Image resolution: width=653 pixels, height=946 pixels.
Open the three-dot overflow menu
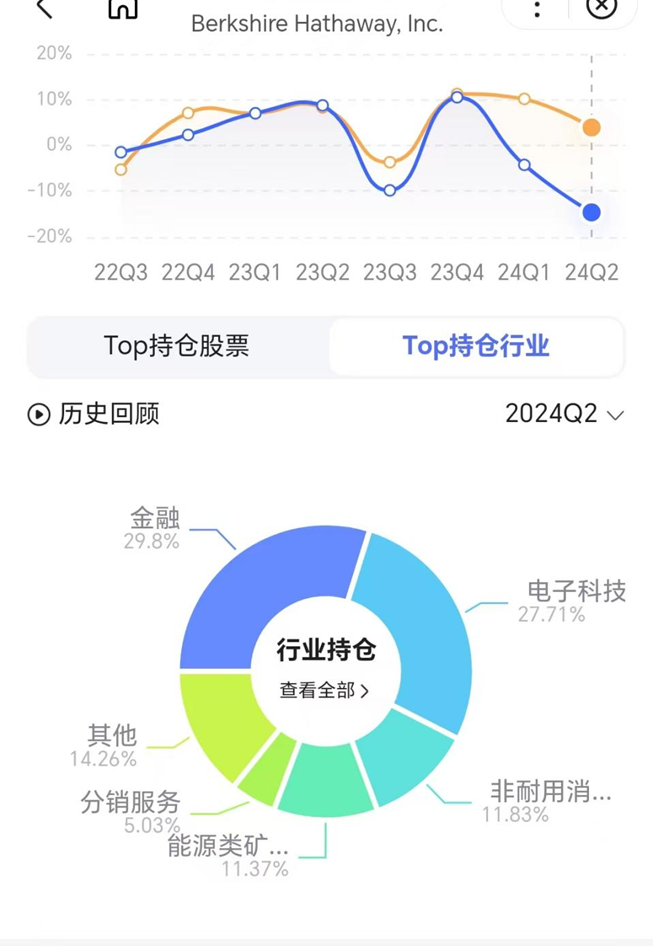[x=537, y=10]
